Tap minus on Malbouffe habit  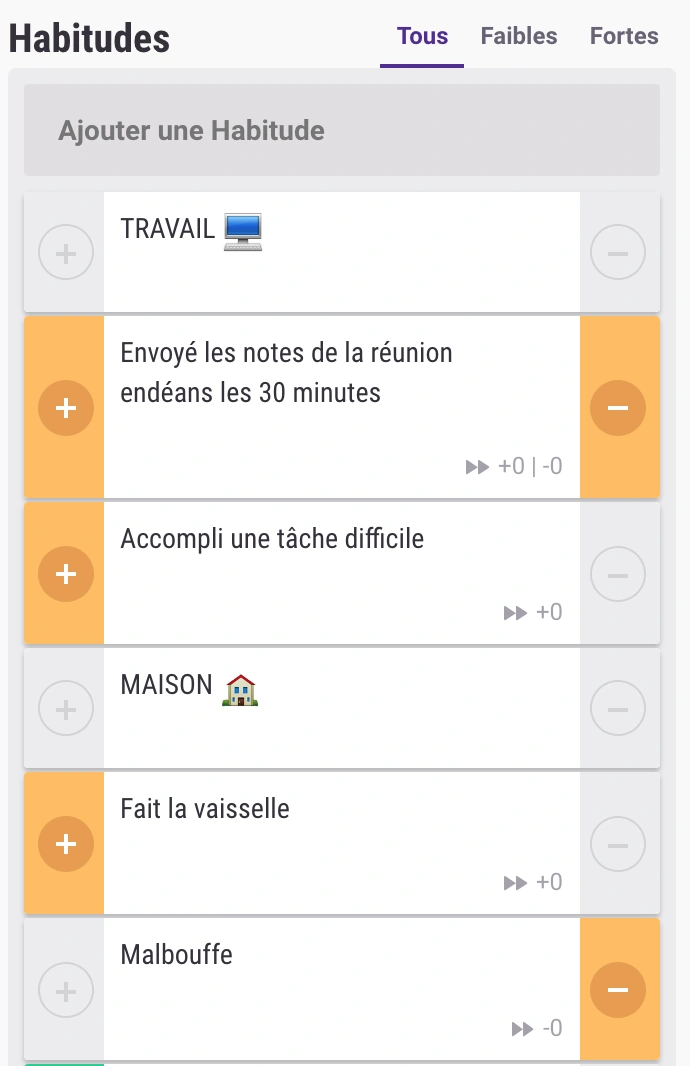tap(618, 990)
